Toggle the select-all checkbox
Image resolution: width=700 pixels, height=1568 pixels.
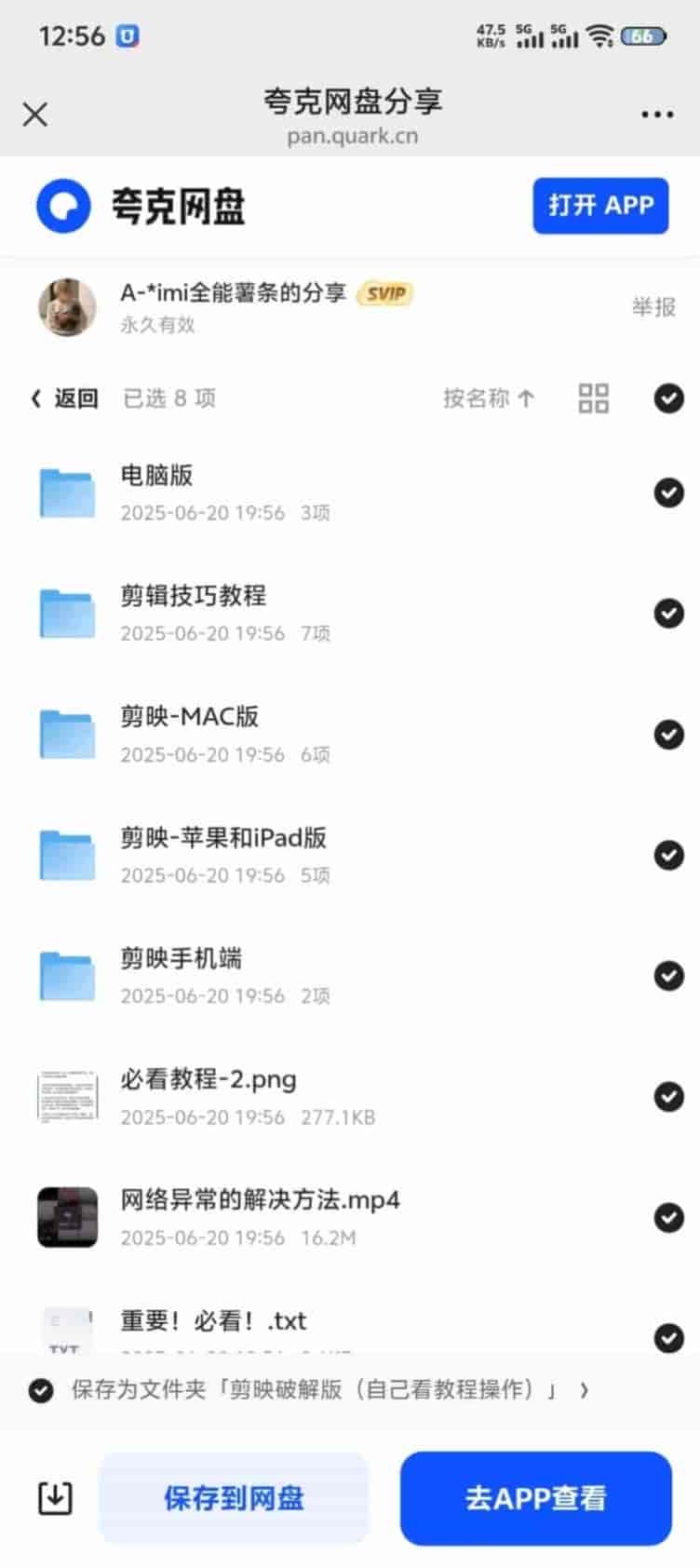tap(668, 399)
